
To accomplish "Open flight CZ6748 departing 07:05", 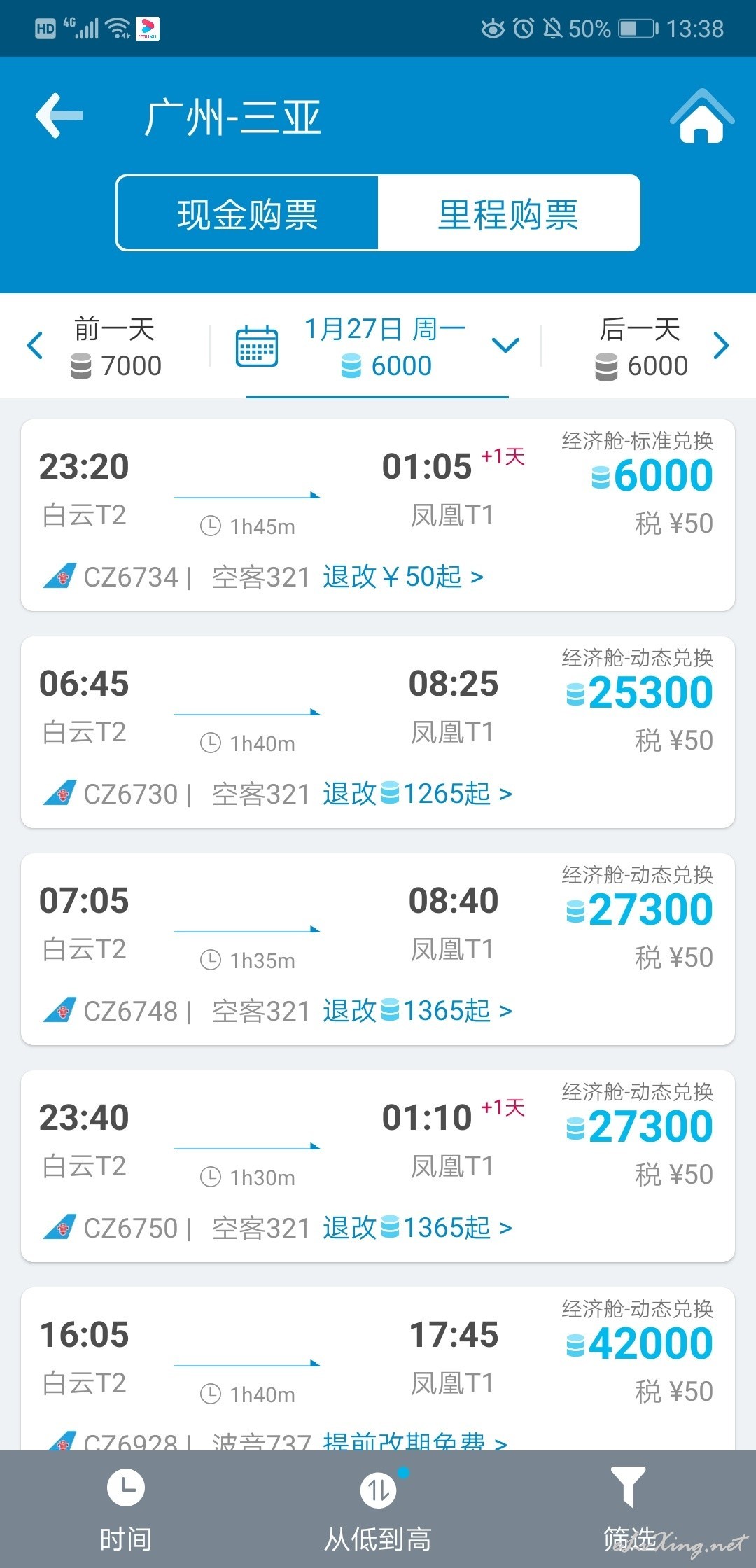I will [378, 949].
